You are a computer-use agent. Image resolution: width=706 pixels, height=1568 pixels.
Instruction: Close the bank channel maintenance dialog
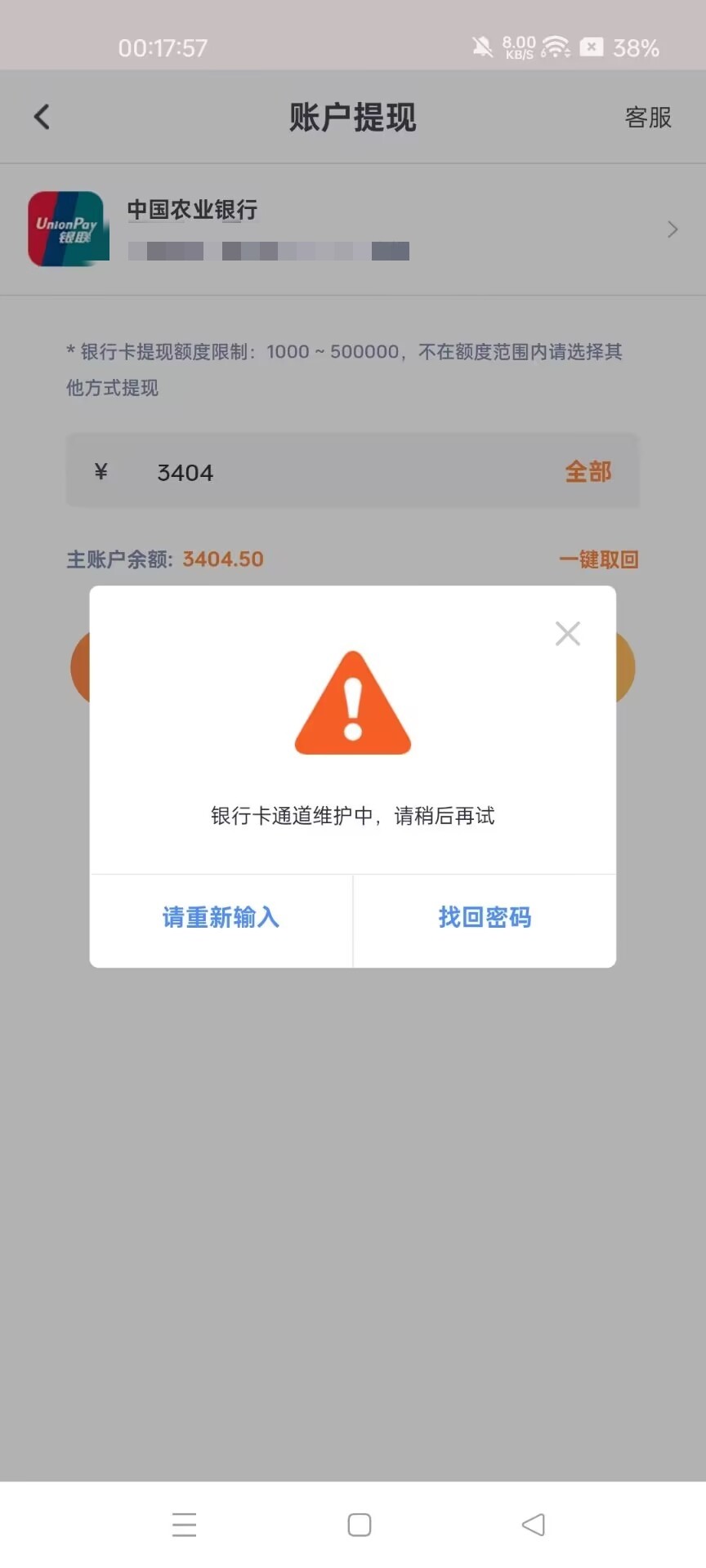(x=567, y=634)
